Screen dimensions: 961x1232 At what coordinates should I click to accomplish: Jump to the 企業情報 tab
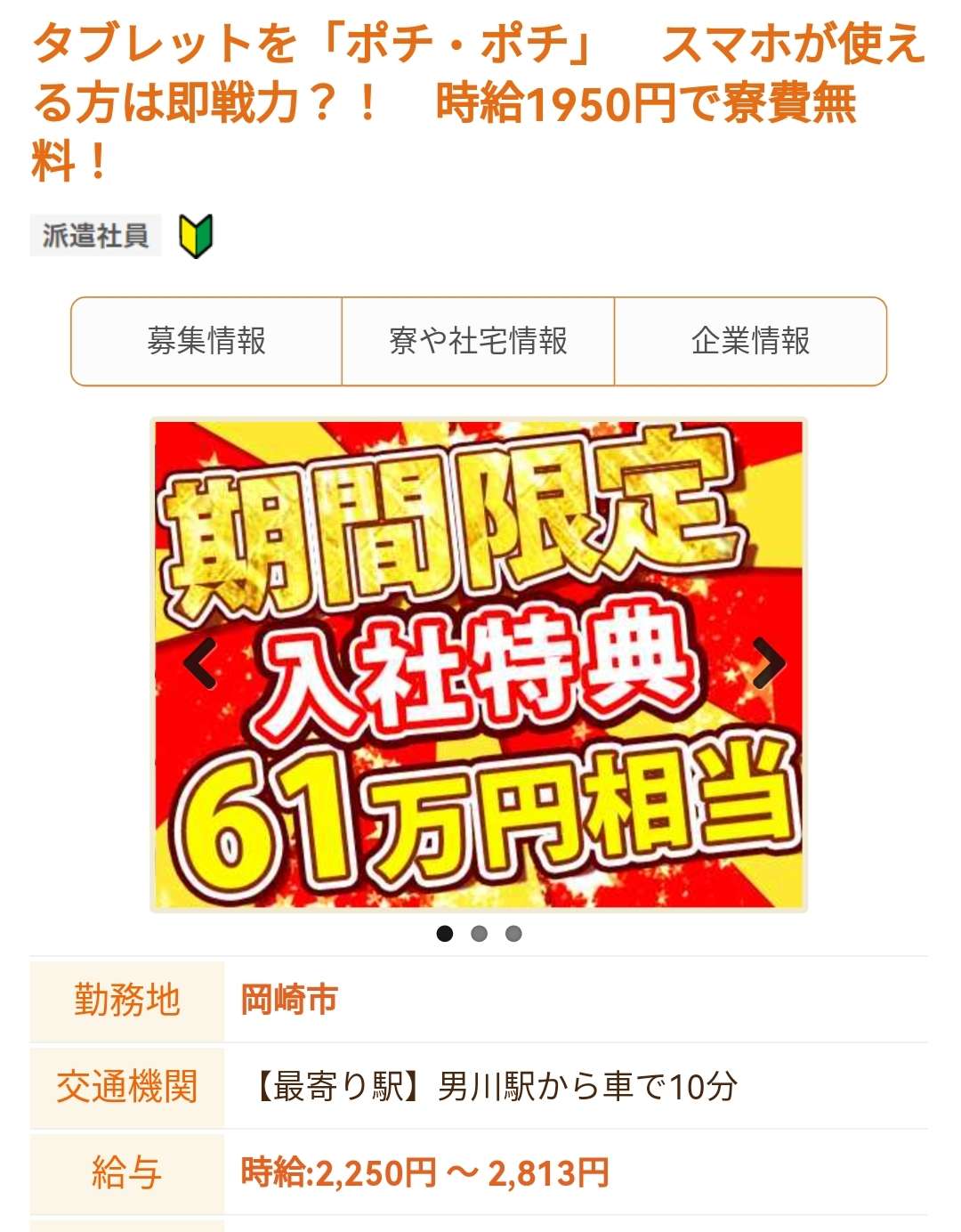tap(750, 341)
